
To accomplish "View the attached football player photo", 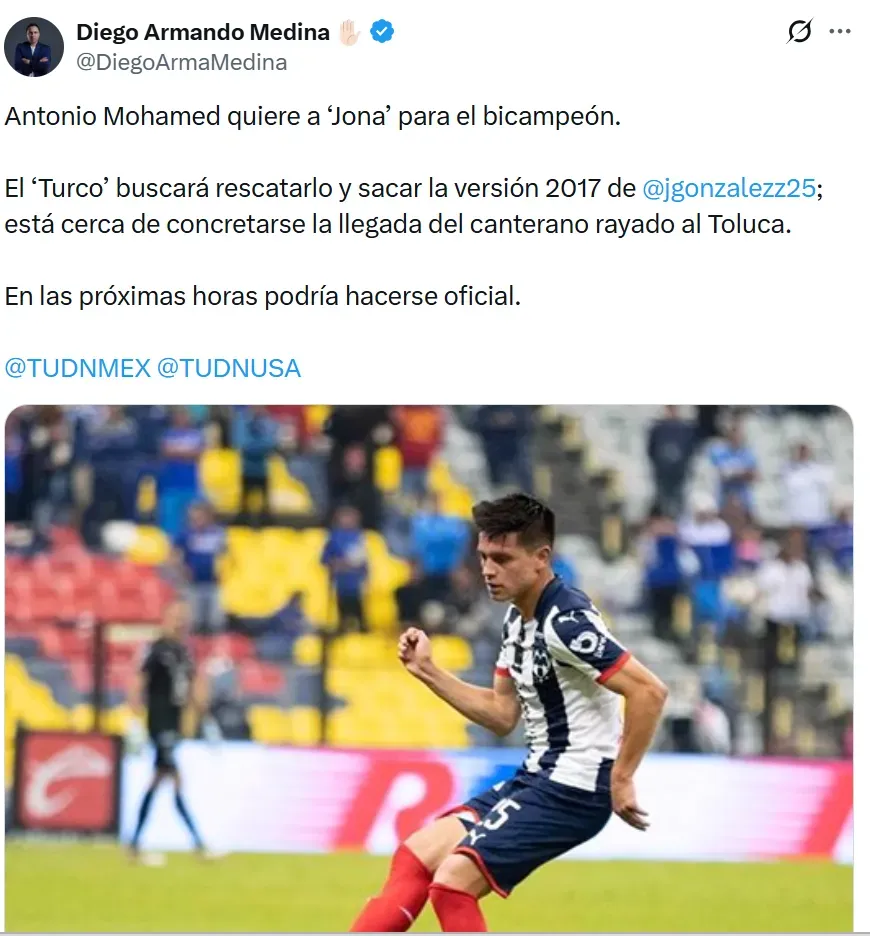I will click(429, 668).
